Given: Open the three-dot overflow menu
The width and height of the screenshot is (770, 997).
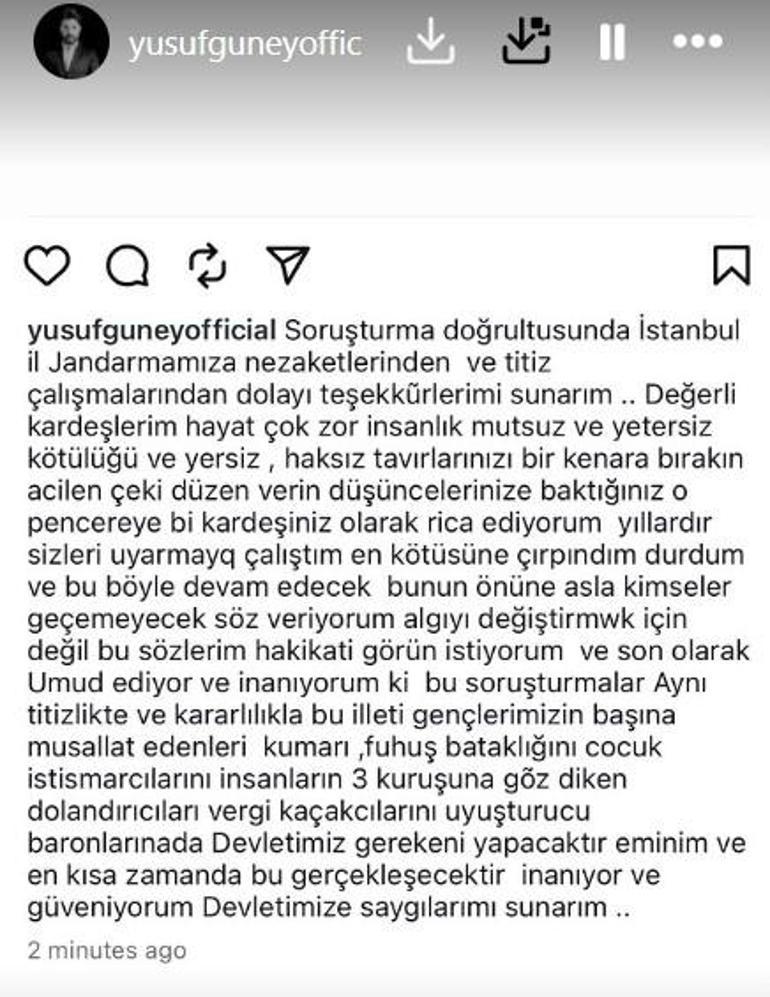Looking at the screenshot, I should [x=697, y=42].
